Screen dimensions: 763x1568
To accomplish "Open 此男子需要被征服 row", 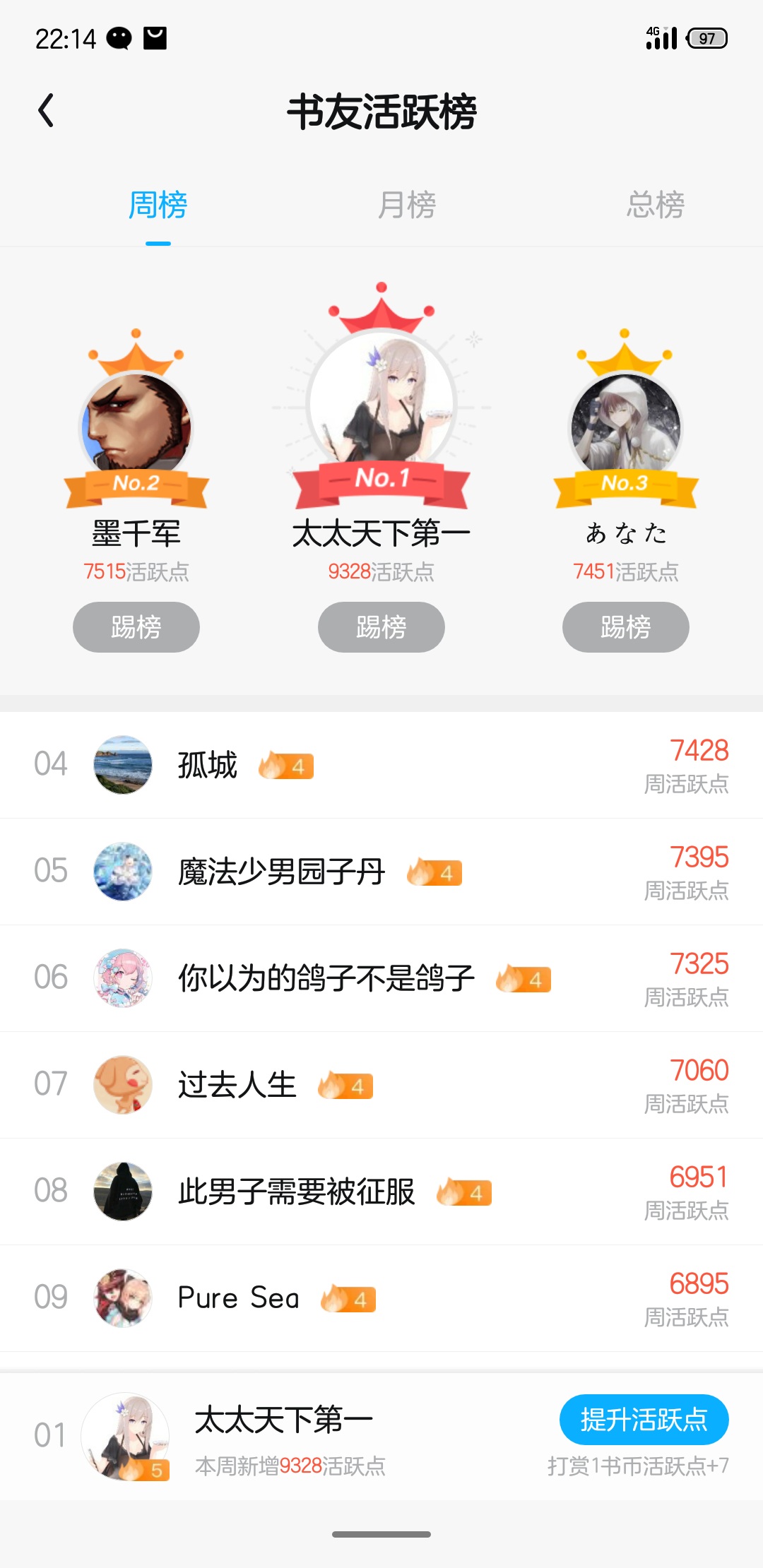I will (x=381, y=1192).
